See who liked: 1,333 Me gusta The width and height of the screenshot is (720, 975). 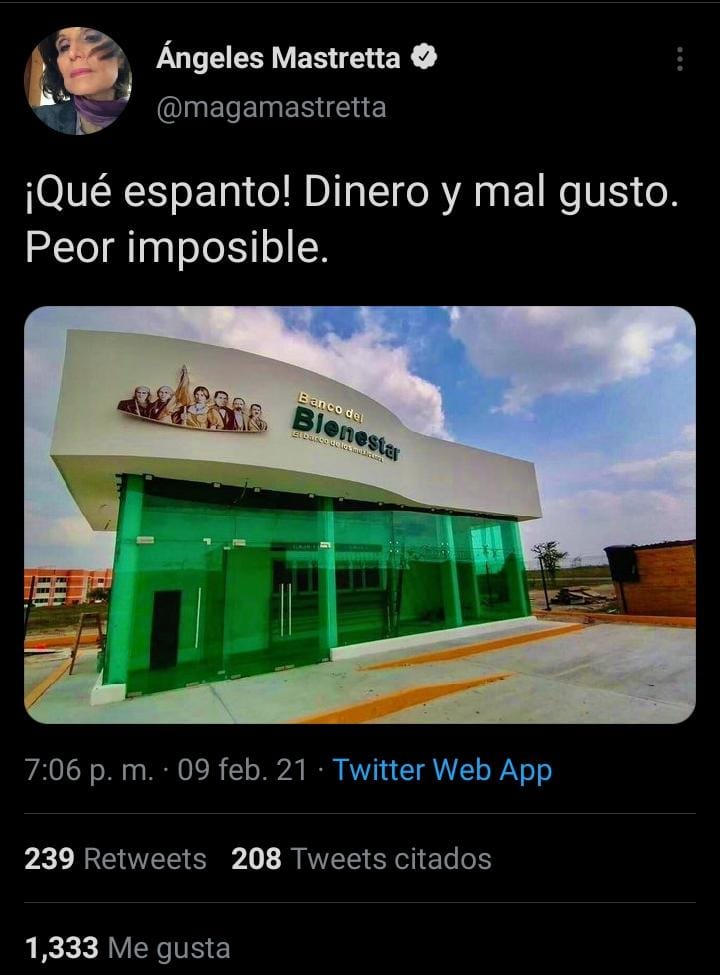(x=127, y=948)
